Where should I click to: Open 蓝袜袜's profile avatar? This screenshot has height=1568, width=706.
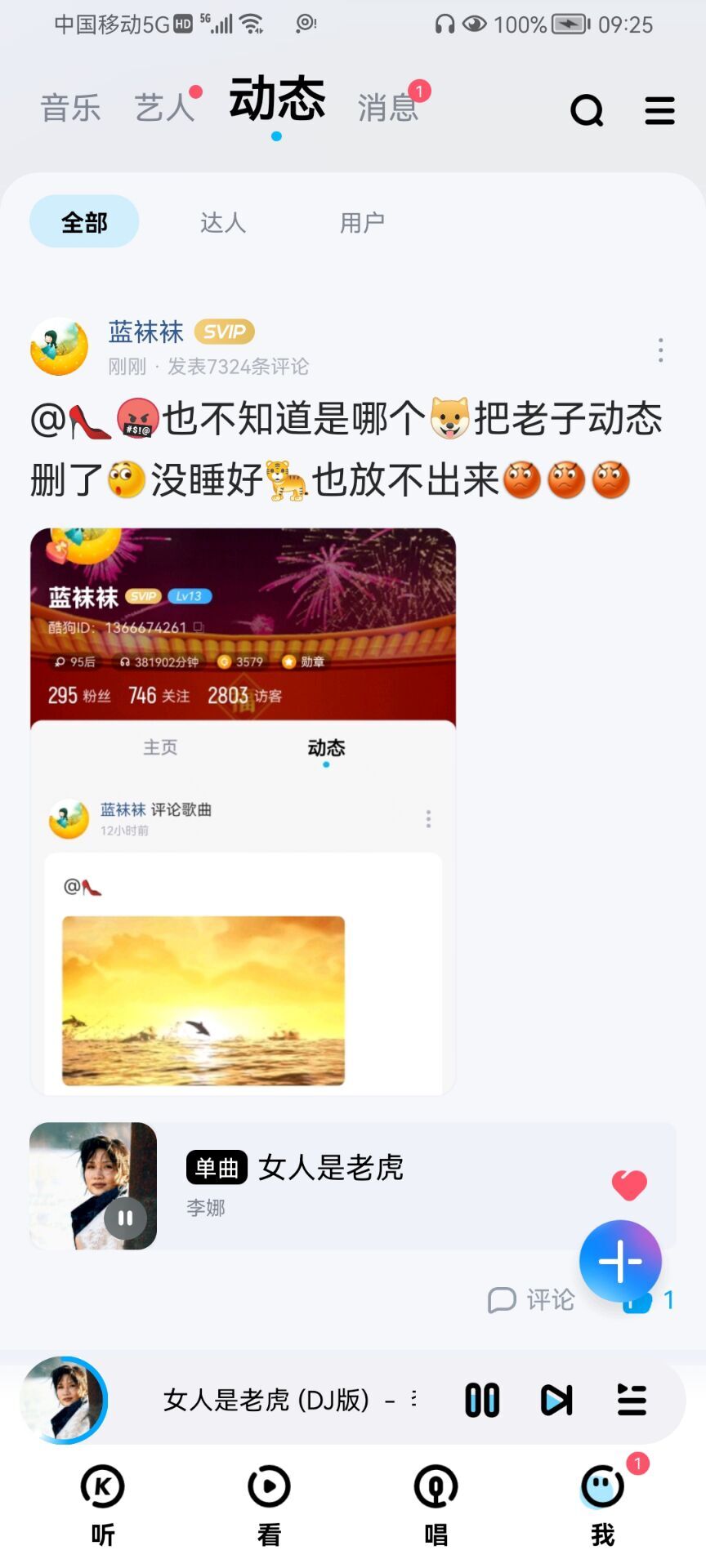point(59,347)
